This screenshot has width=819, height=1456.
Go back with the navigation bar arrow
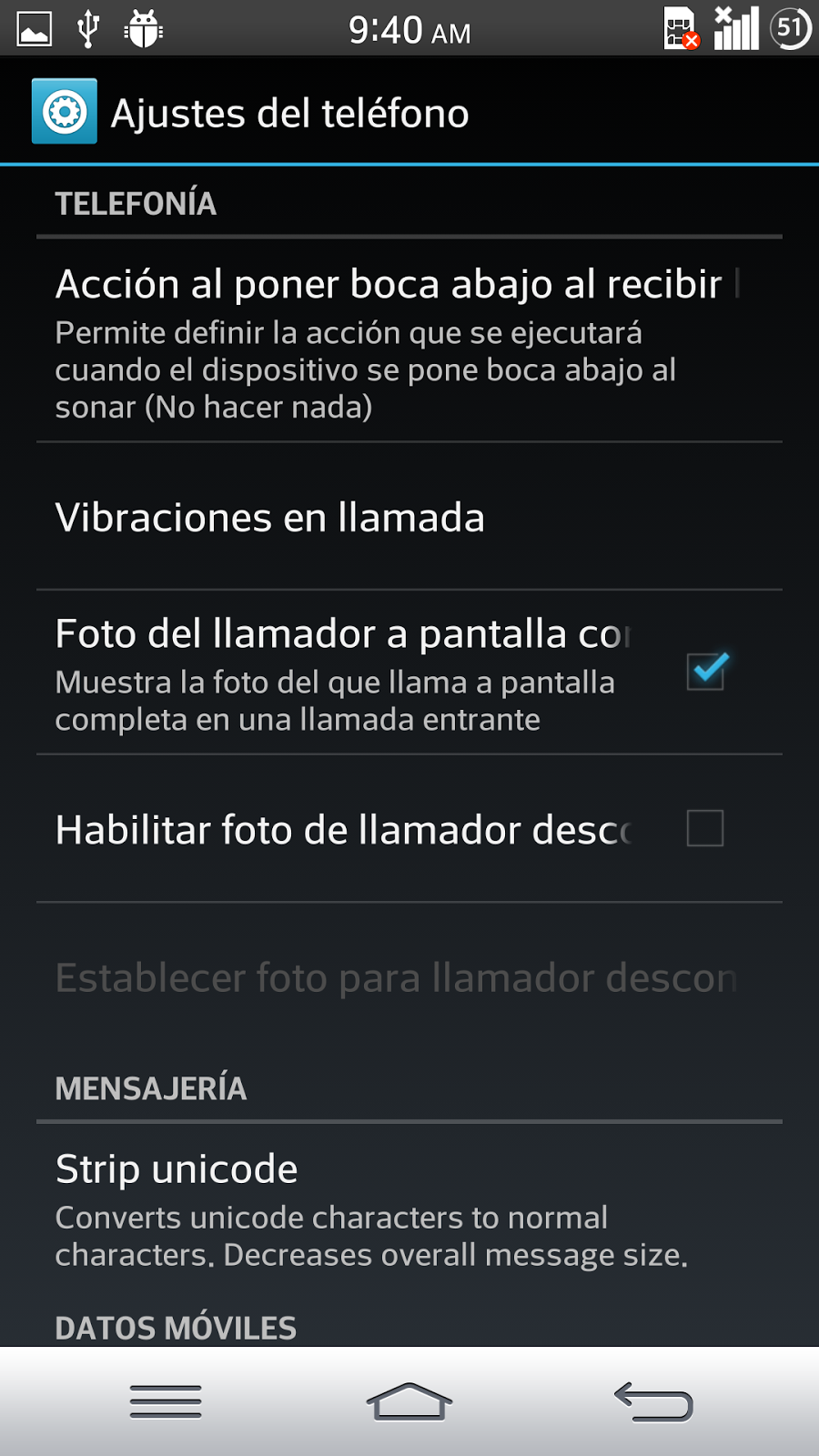653,1401
